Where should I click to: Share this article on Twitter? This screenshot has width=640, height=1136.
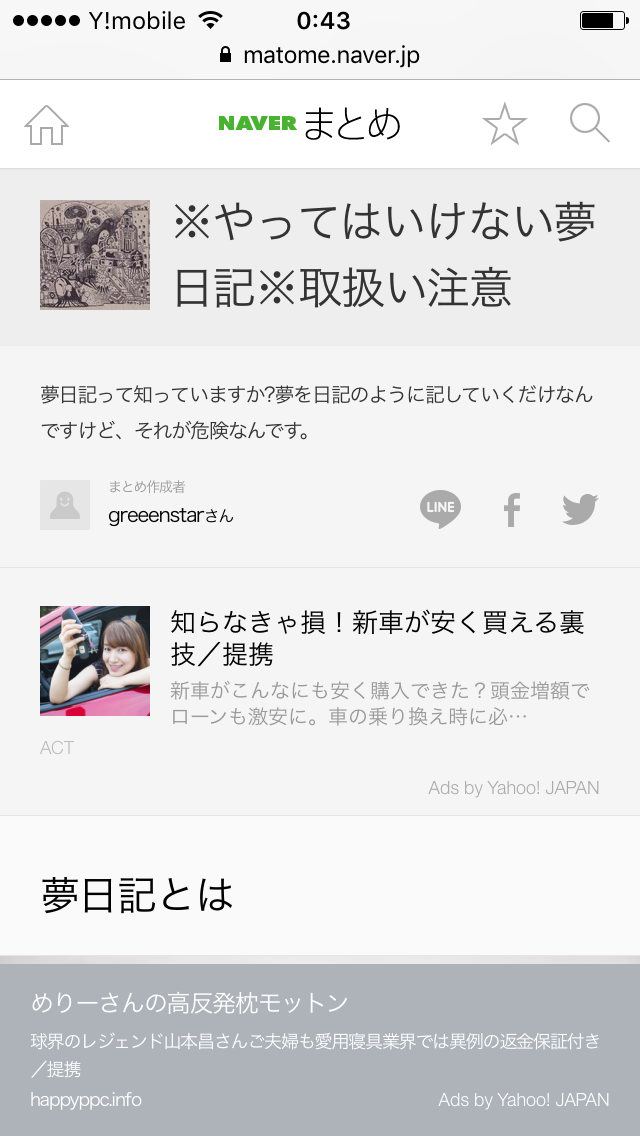tap(579, 509)
